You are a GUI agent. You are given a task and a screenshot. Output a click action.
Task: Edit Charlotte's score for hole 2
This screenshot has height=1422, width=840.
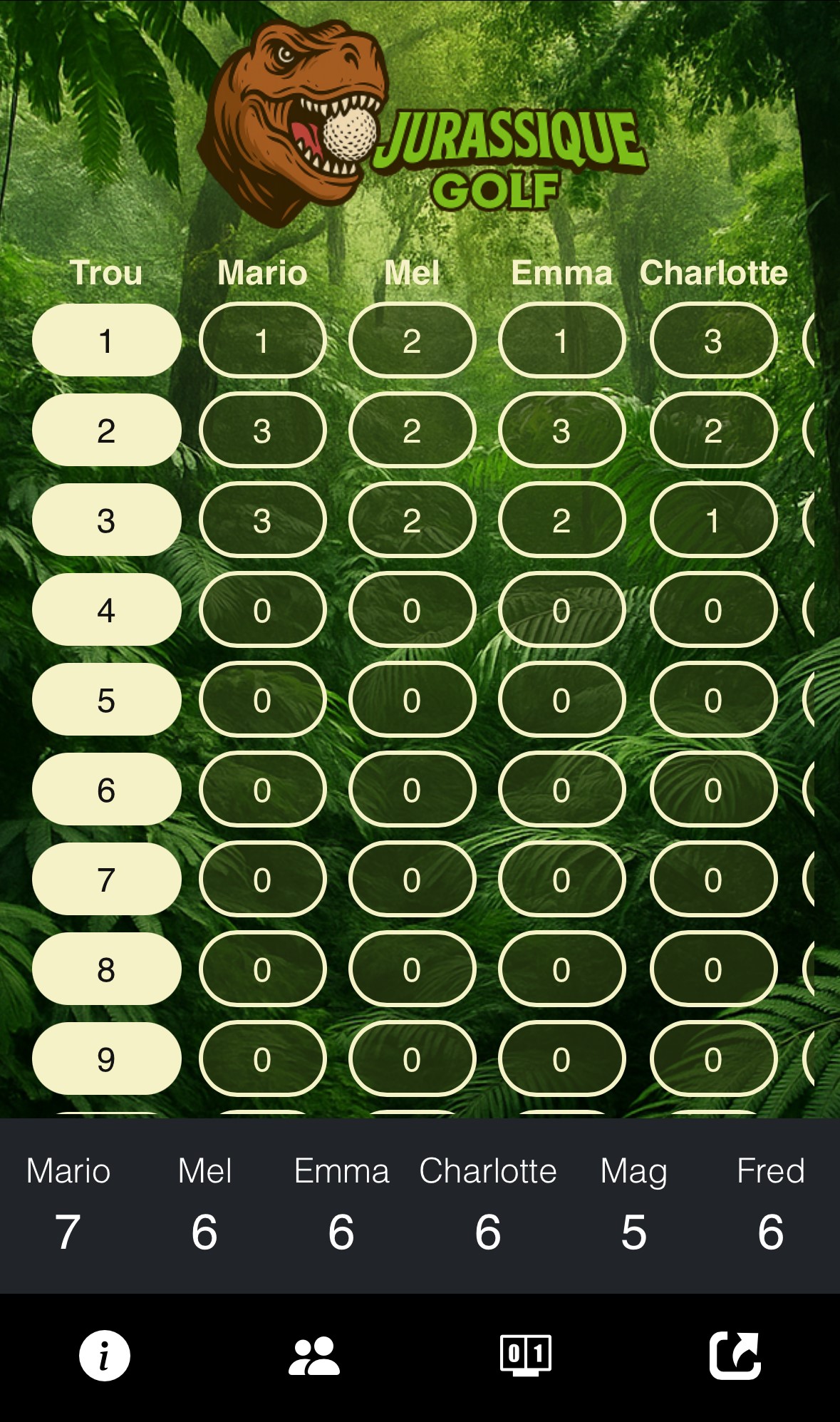click(x=713, y=431)
